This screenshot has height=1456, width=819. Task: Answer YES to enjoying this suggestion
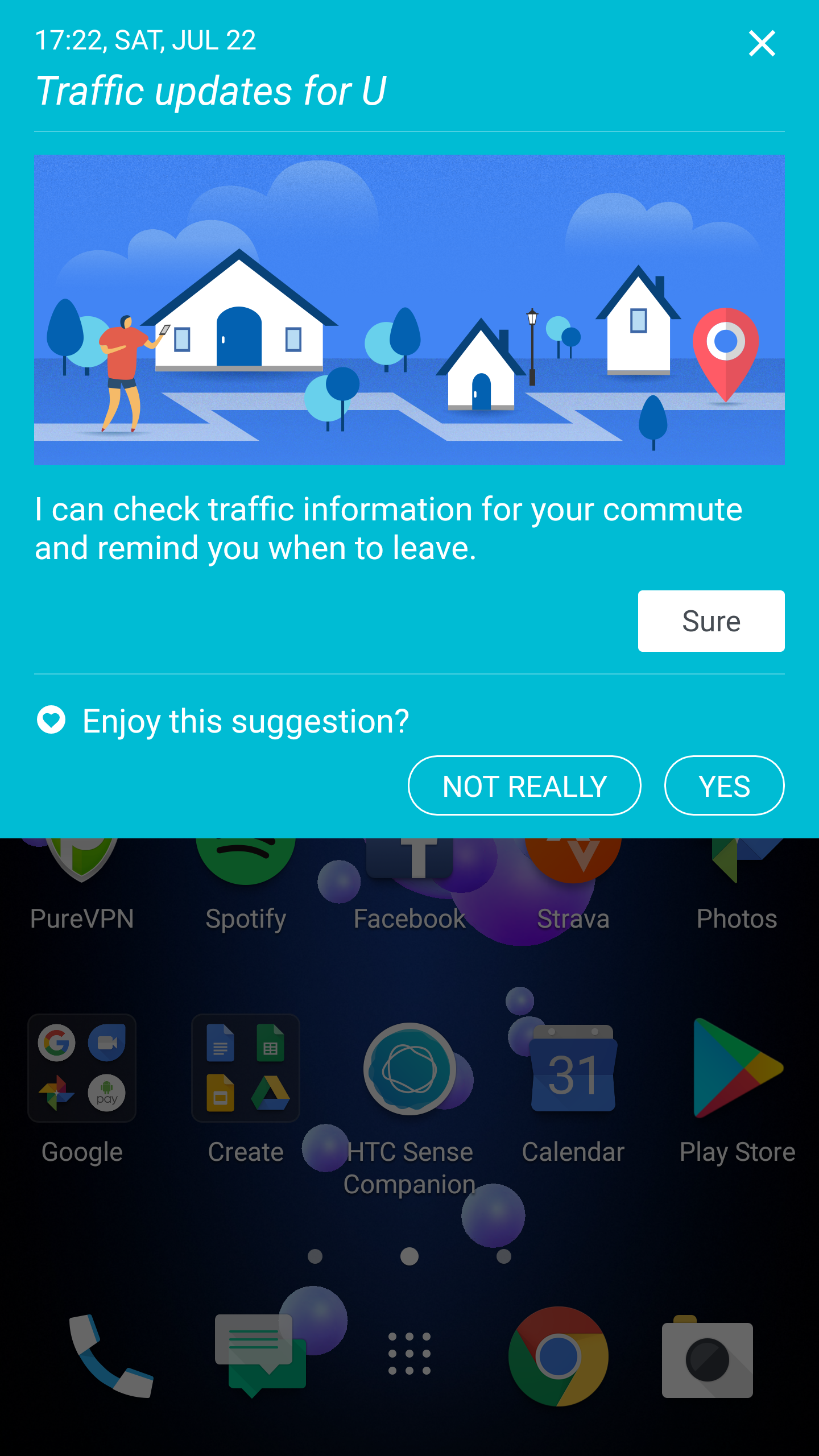pos(724,785)
